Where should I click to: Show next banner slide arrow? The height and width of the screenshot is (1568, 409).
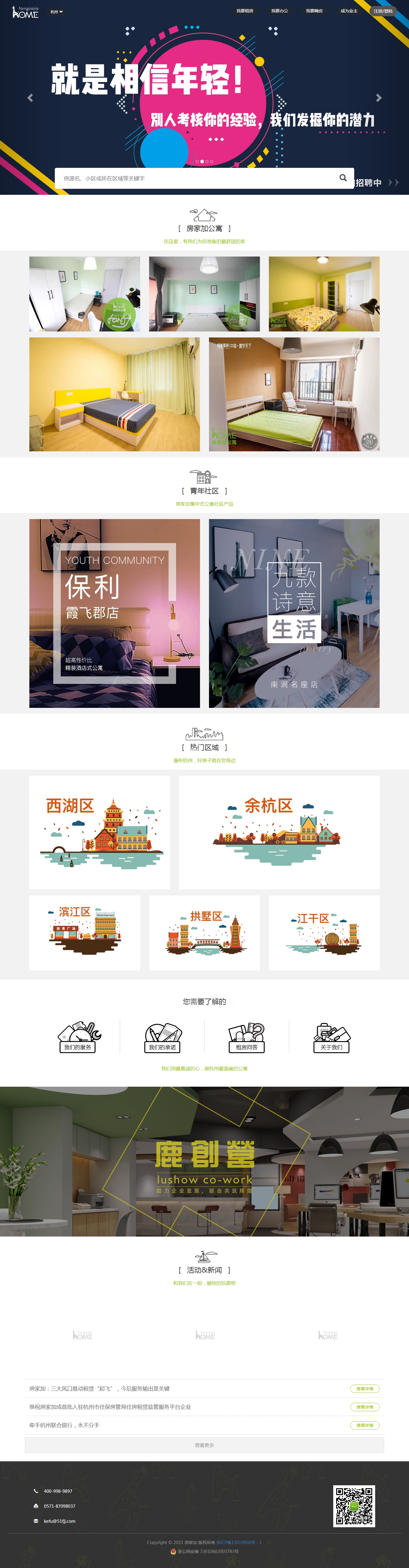379,97
